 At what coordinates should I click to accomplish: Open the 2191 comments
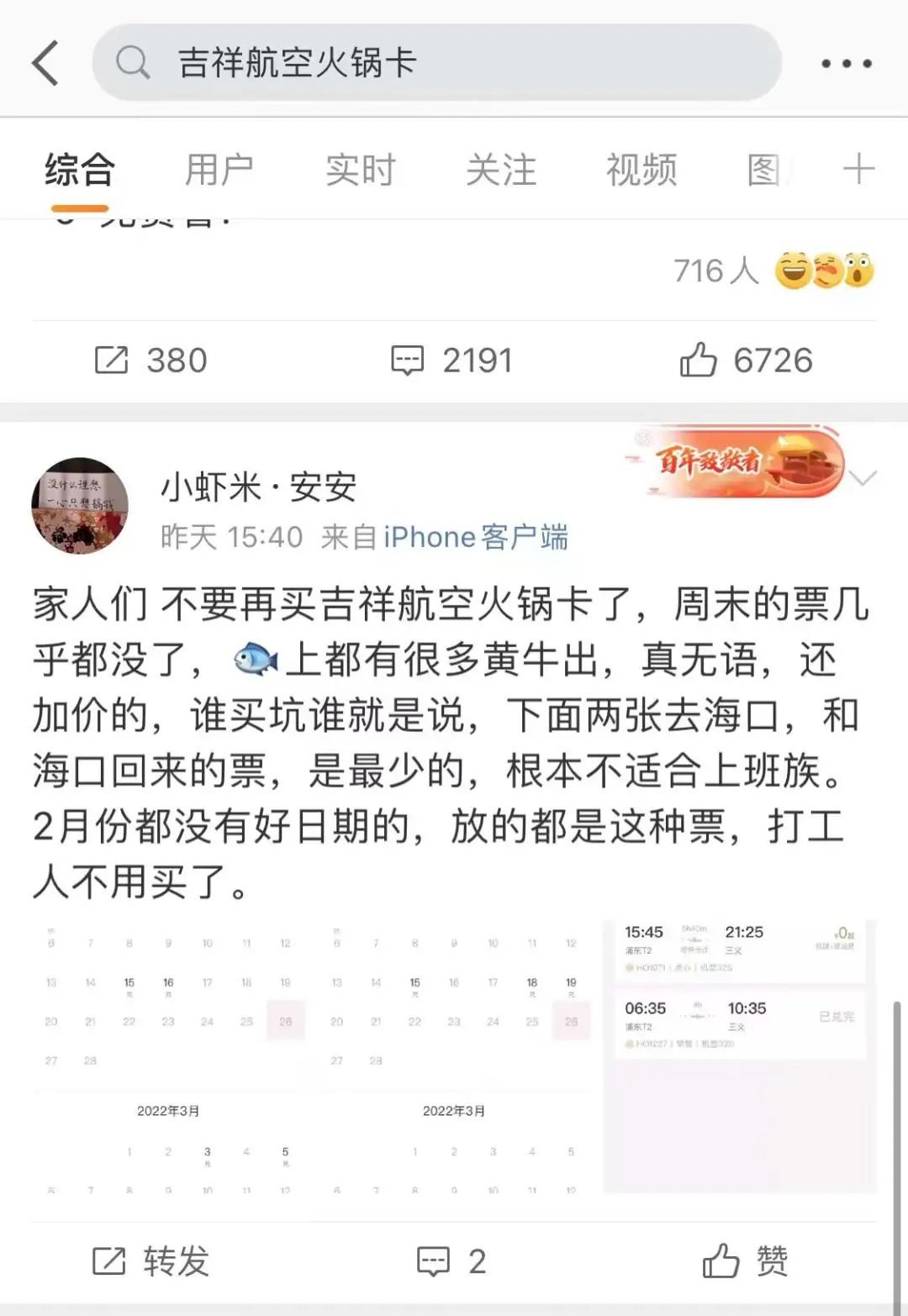(452, 361)
